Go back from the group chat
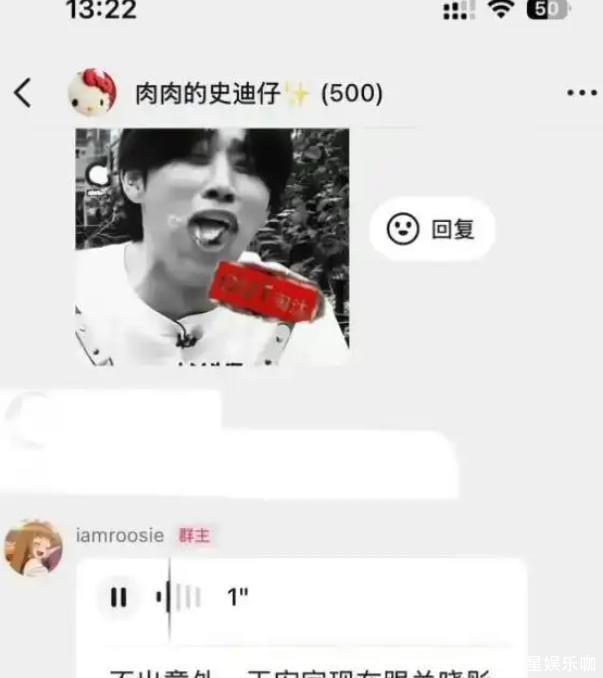Screen dimensions: 603x678 coord(23,93)
